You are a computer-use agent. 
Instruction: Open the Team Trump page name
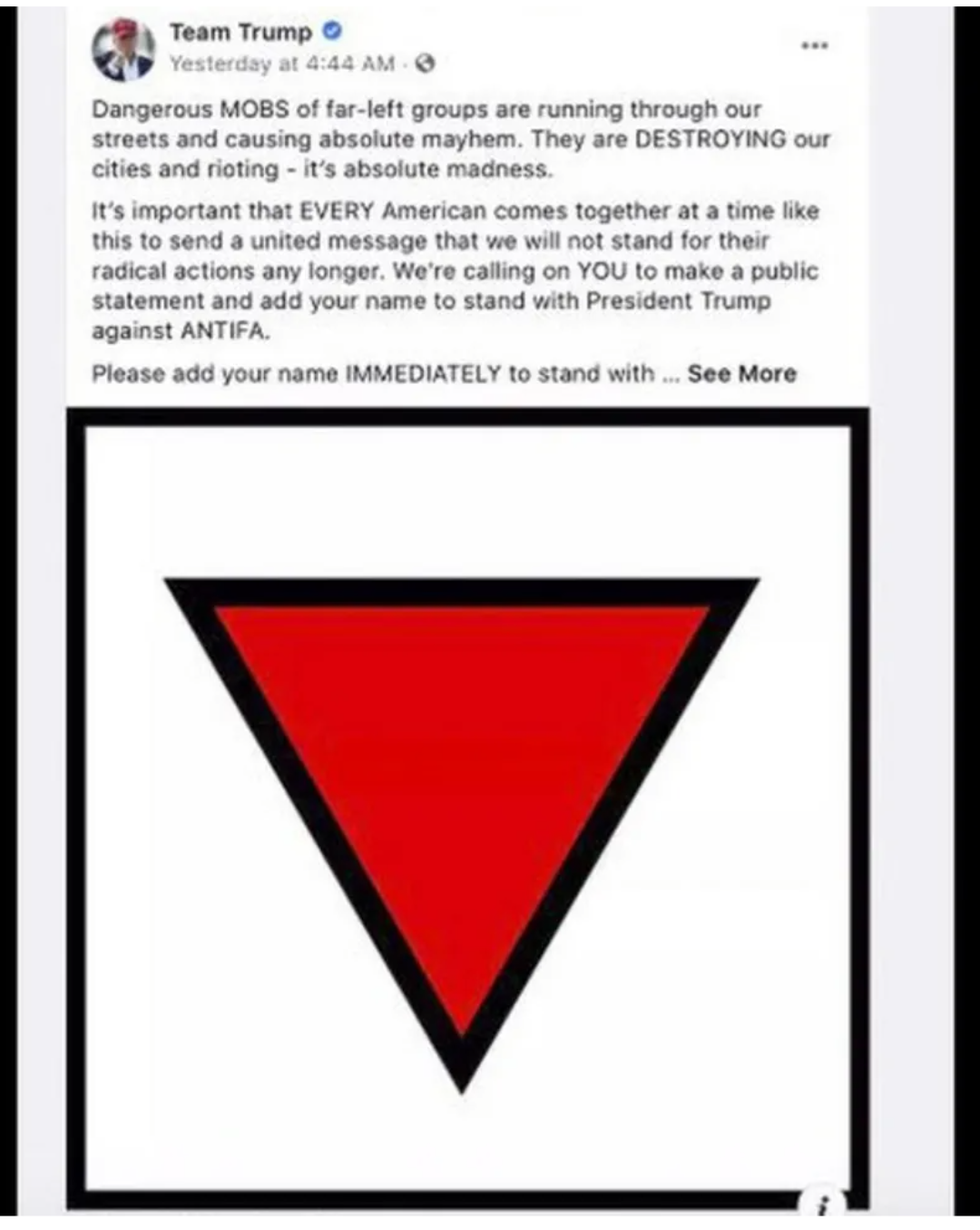click(x=240, y=33)
